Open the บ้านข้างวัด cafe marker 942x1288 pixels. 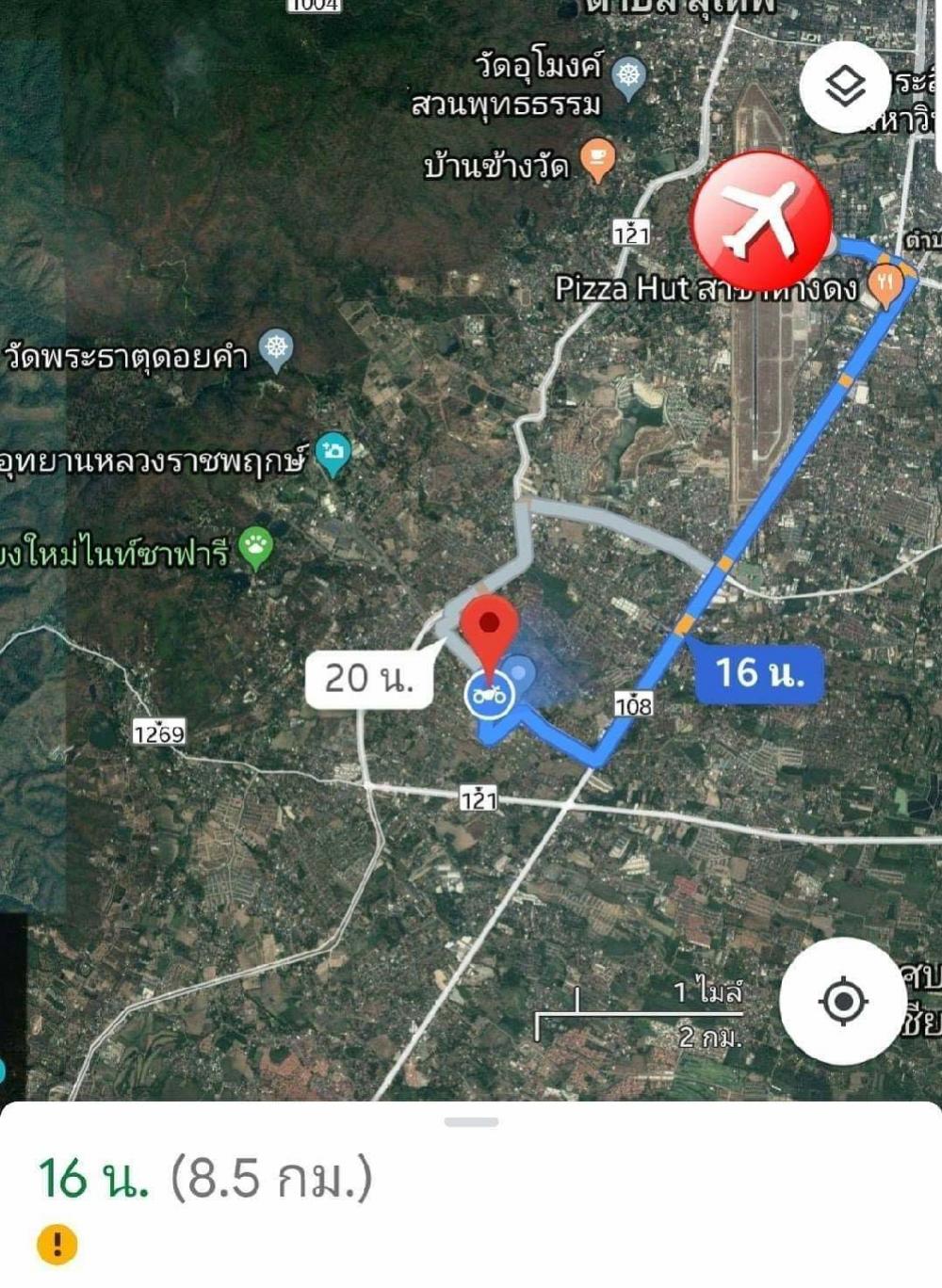tap(597, 158)
